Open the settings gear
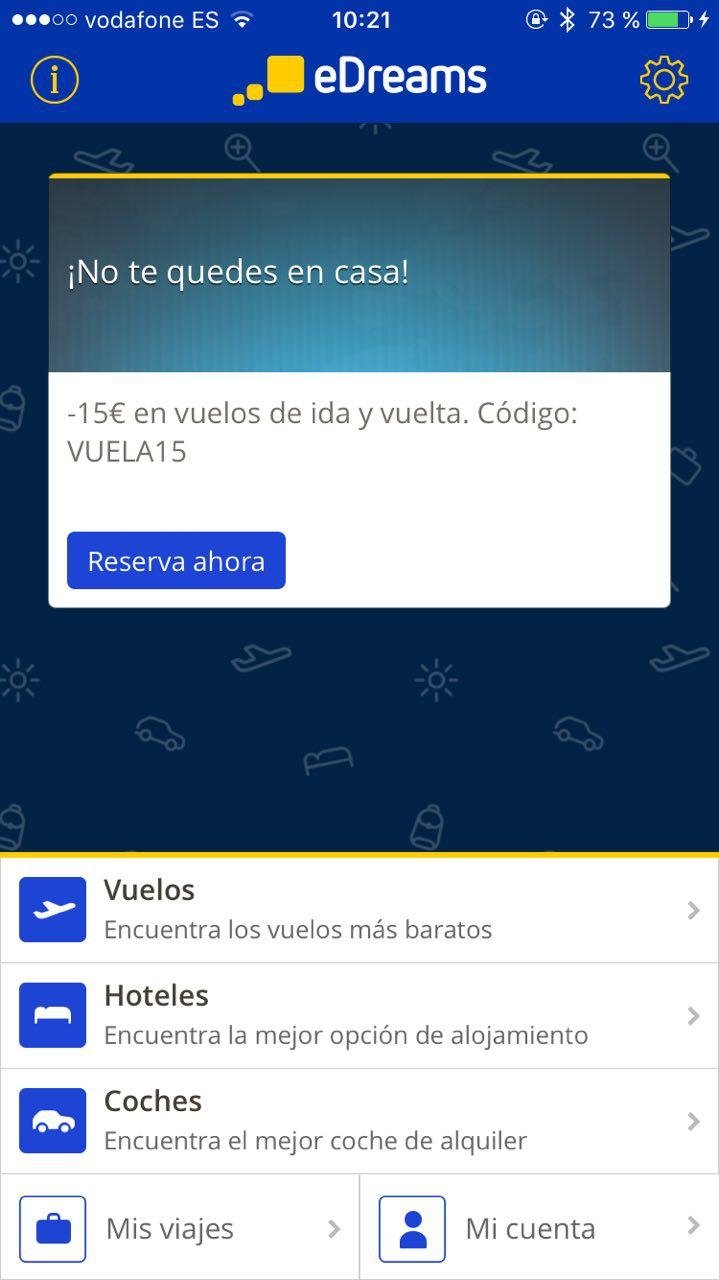The height and width of the screenshot is (1280, 719). [x=664, y=79]
